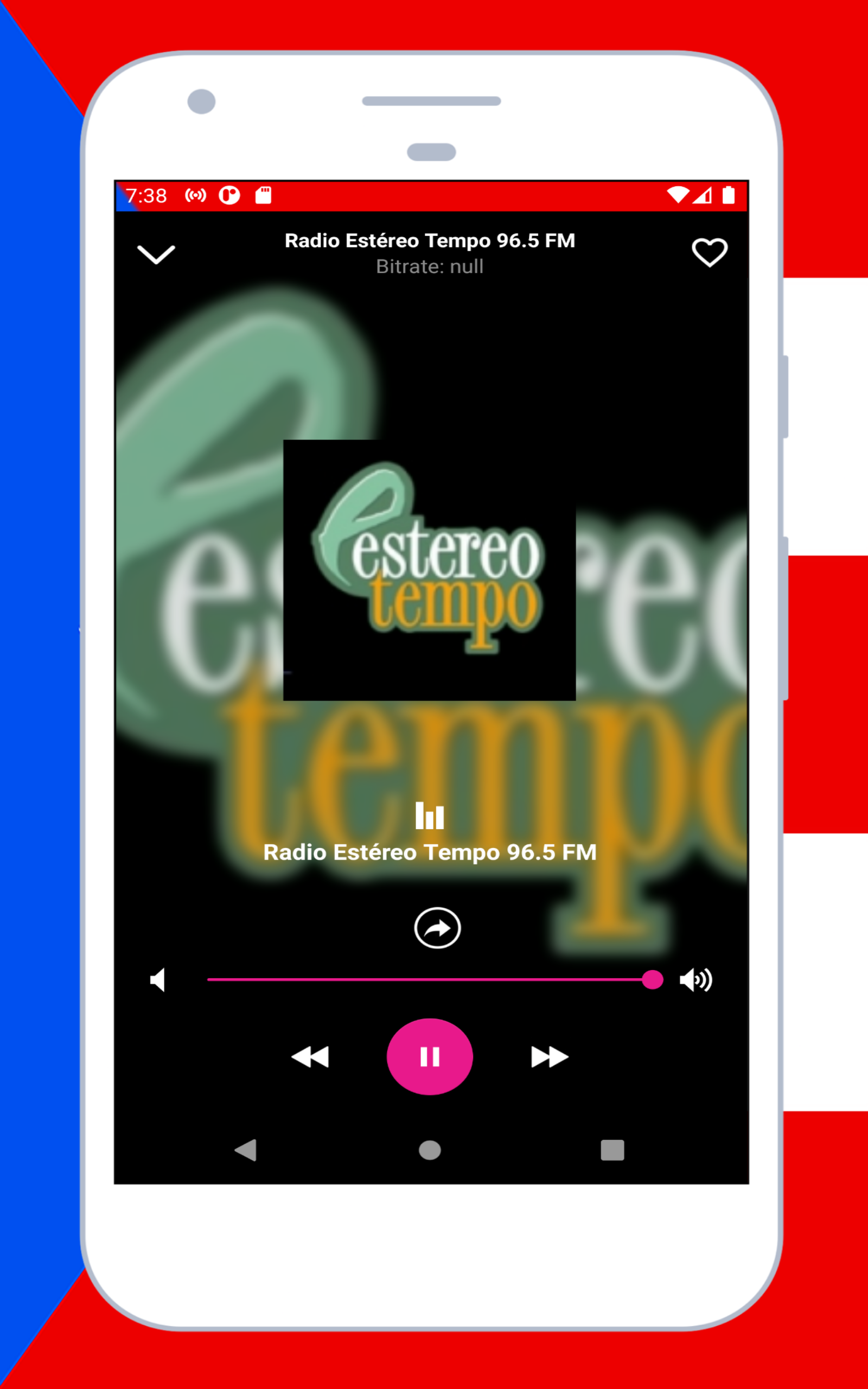Go back to the previous station

310,1057
